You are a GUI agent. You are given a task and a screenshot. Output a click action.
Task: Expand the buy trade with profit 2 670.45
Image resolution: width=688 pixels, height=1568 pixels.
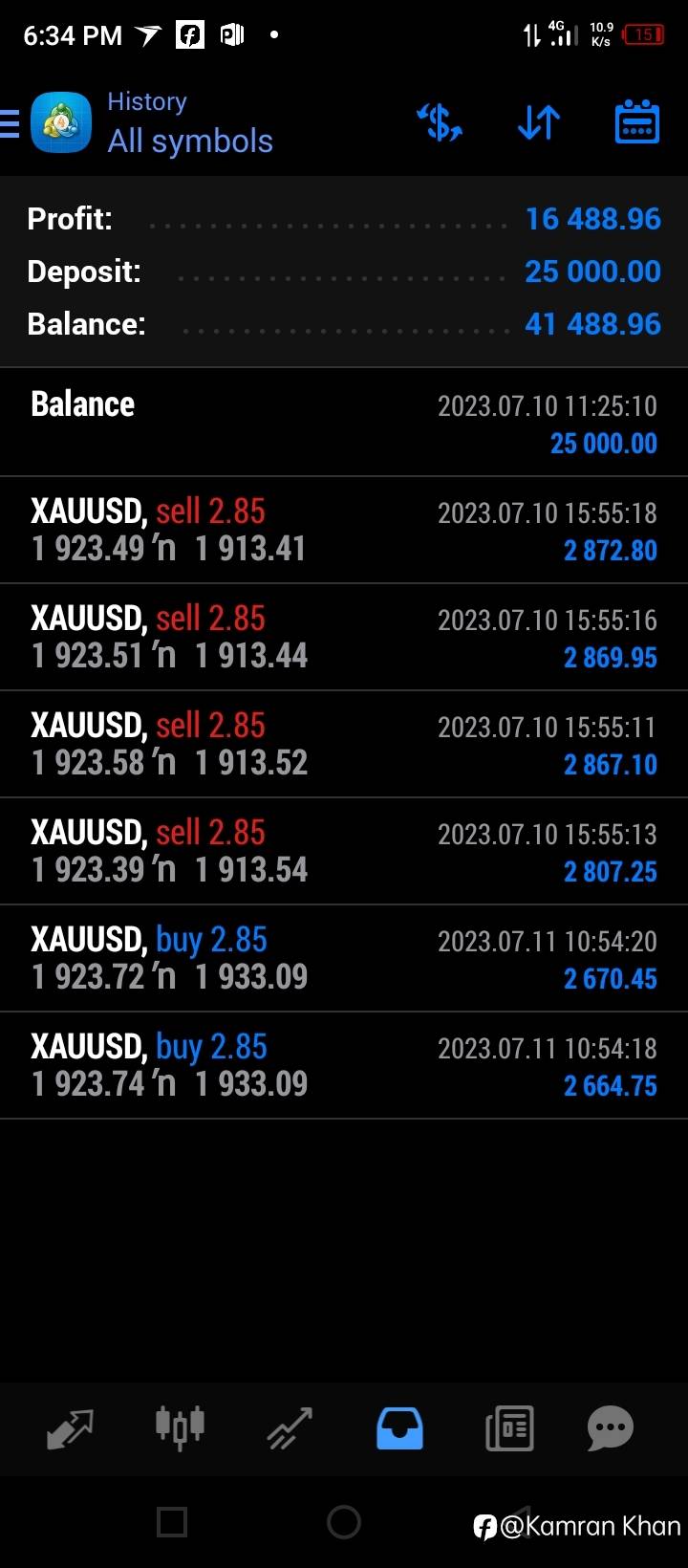(344, 958)
